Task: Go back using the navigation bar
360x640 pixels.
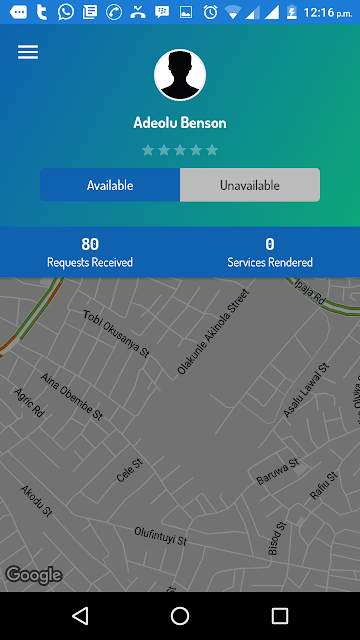Action: coord(80,616)
